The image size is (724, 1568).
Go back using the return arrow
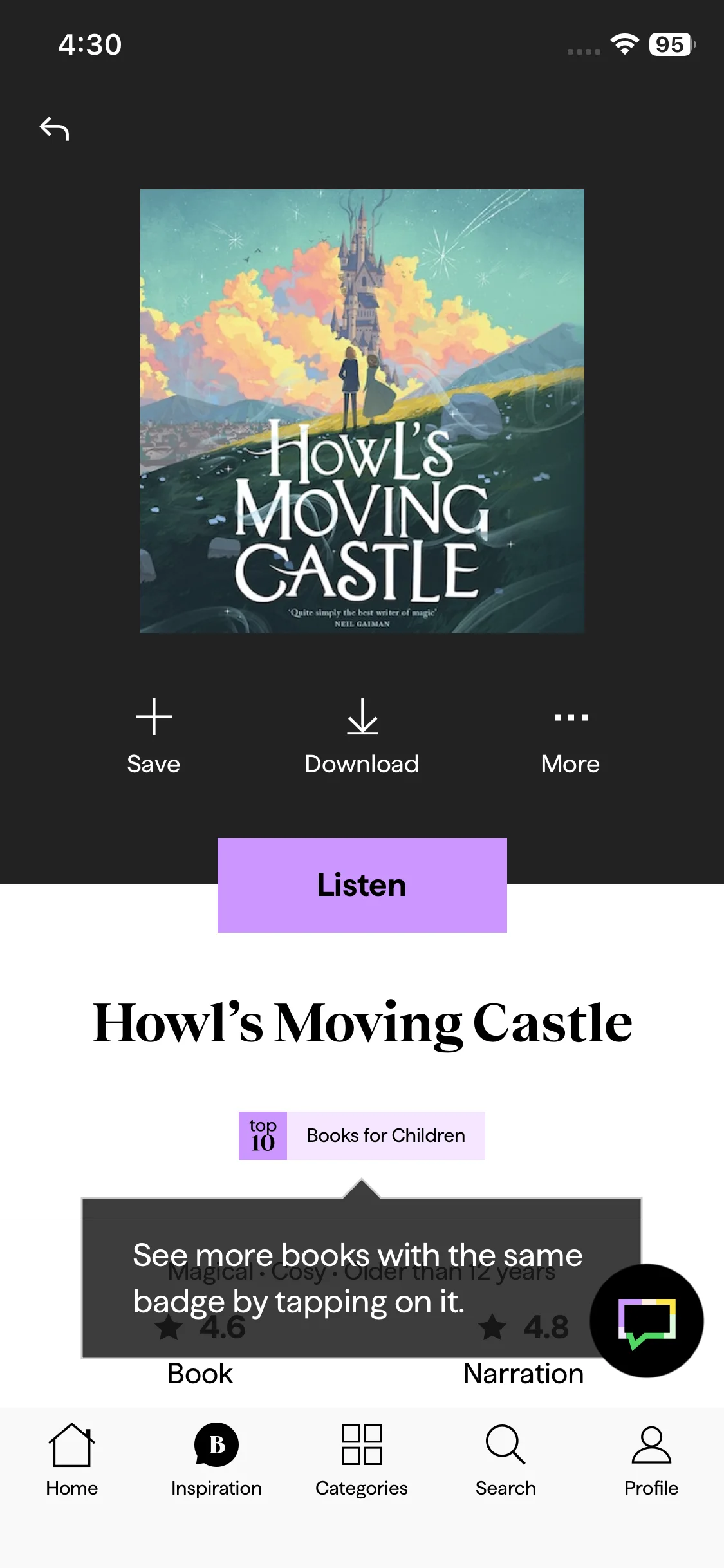55,129
